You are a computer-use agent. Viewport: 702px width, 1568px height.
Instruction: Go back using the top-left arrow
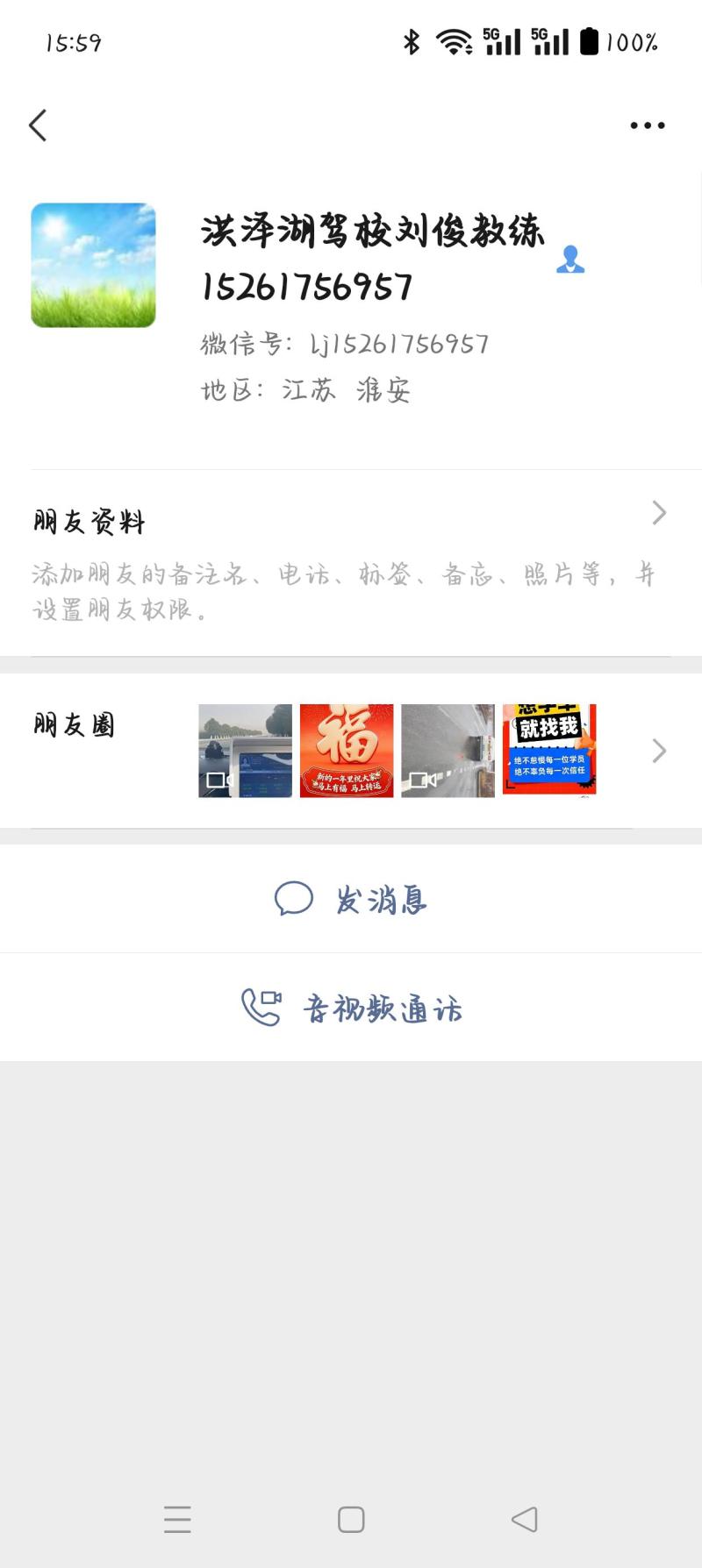(x=38, y=125)
